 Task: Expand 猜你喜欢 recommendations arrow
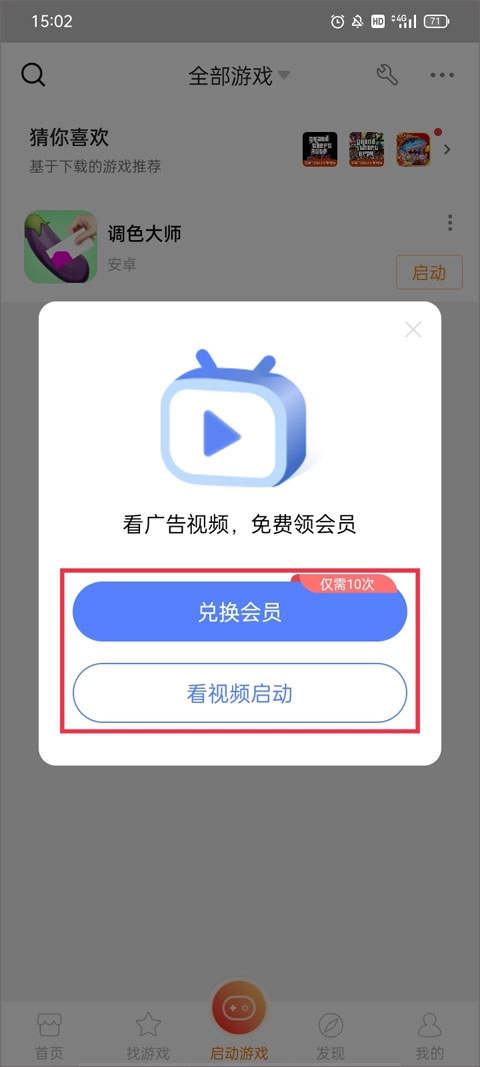447,150
